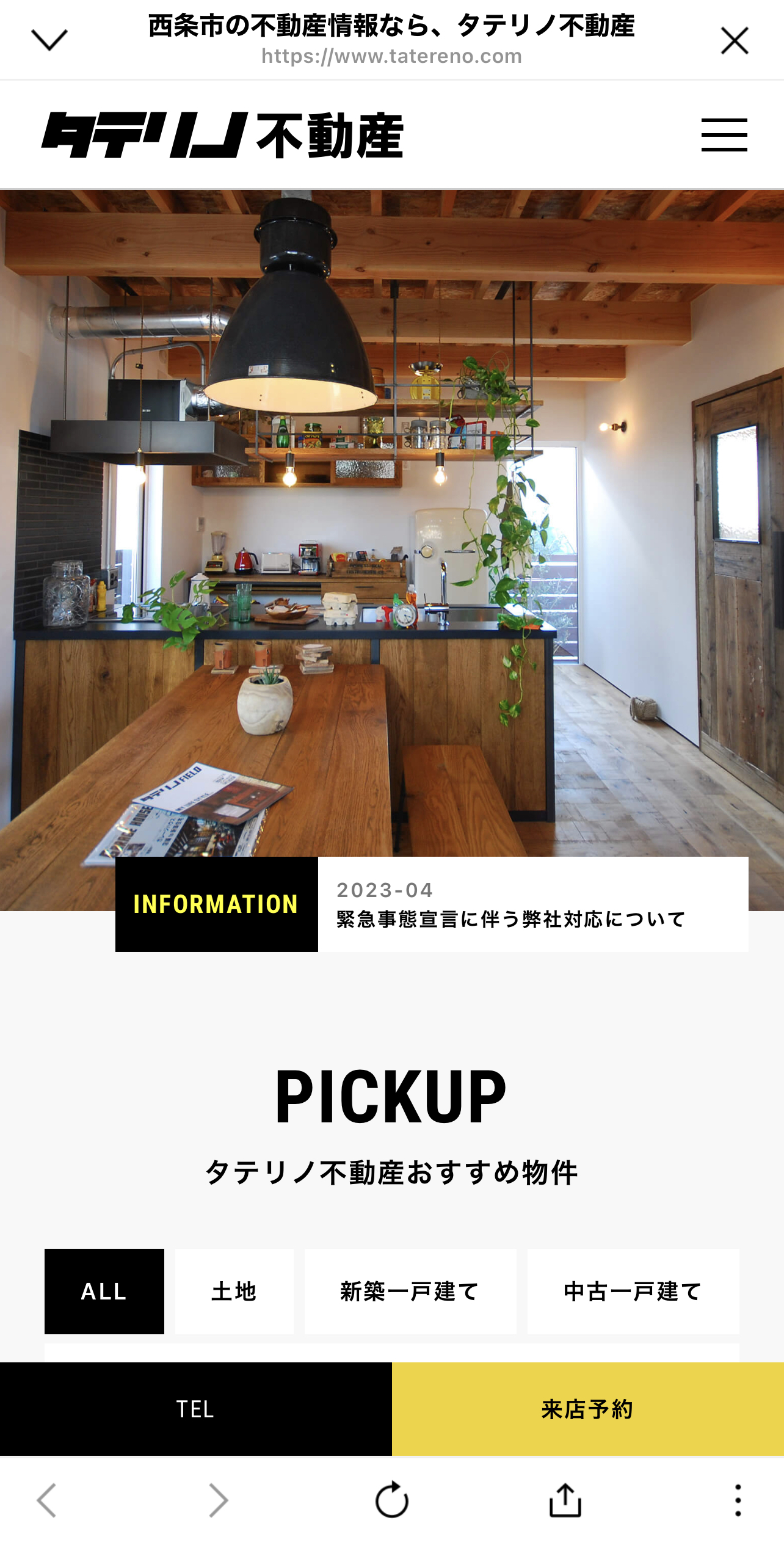Collapse the in-app browser with the down chevron
The width and height of the screenshot is (784, 1548).
[49, 40]
